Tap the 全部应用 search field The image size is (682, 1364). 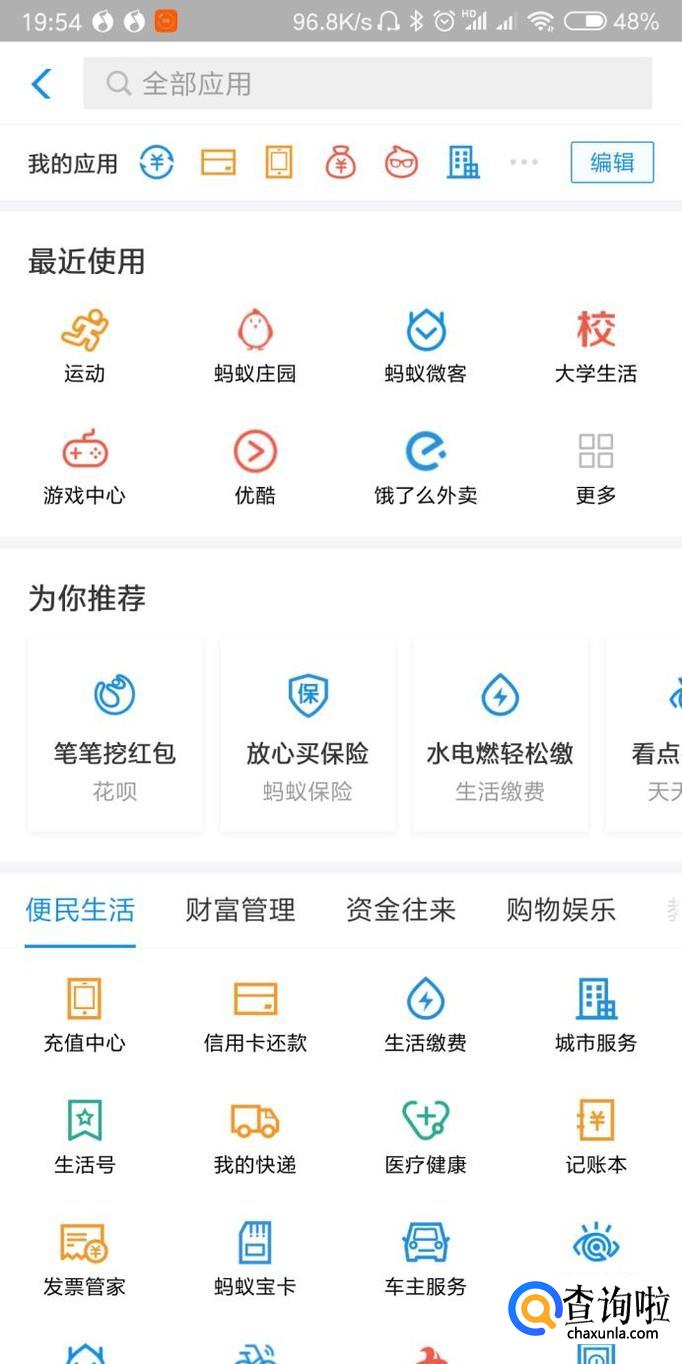click(x=367, y=83)
